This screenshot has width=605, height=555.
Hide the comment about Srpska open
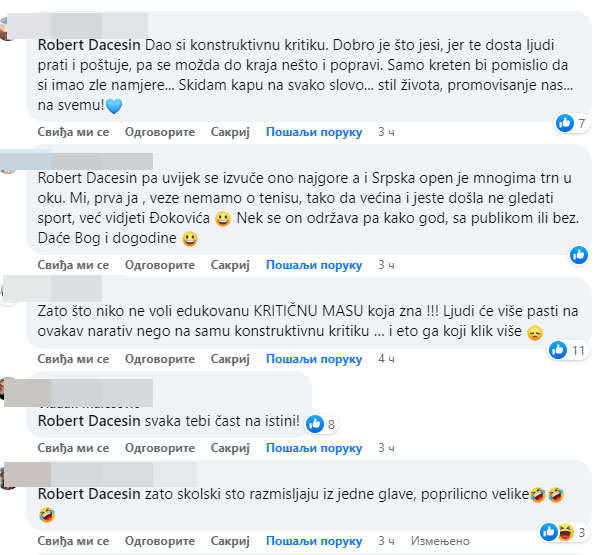point(230,265)
